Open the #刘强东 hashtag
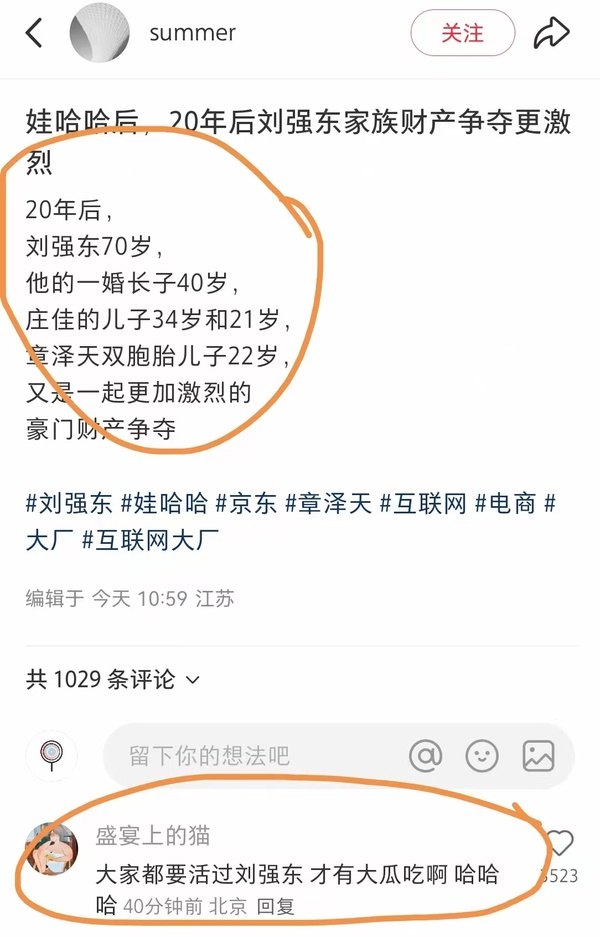Image resolution: width=600 pixels, height=937 pixels. (x=68, y=503)
